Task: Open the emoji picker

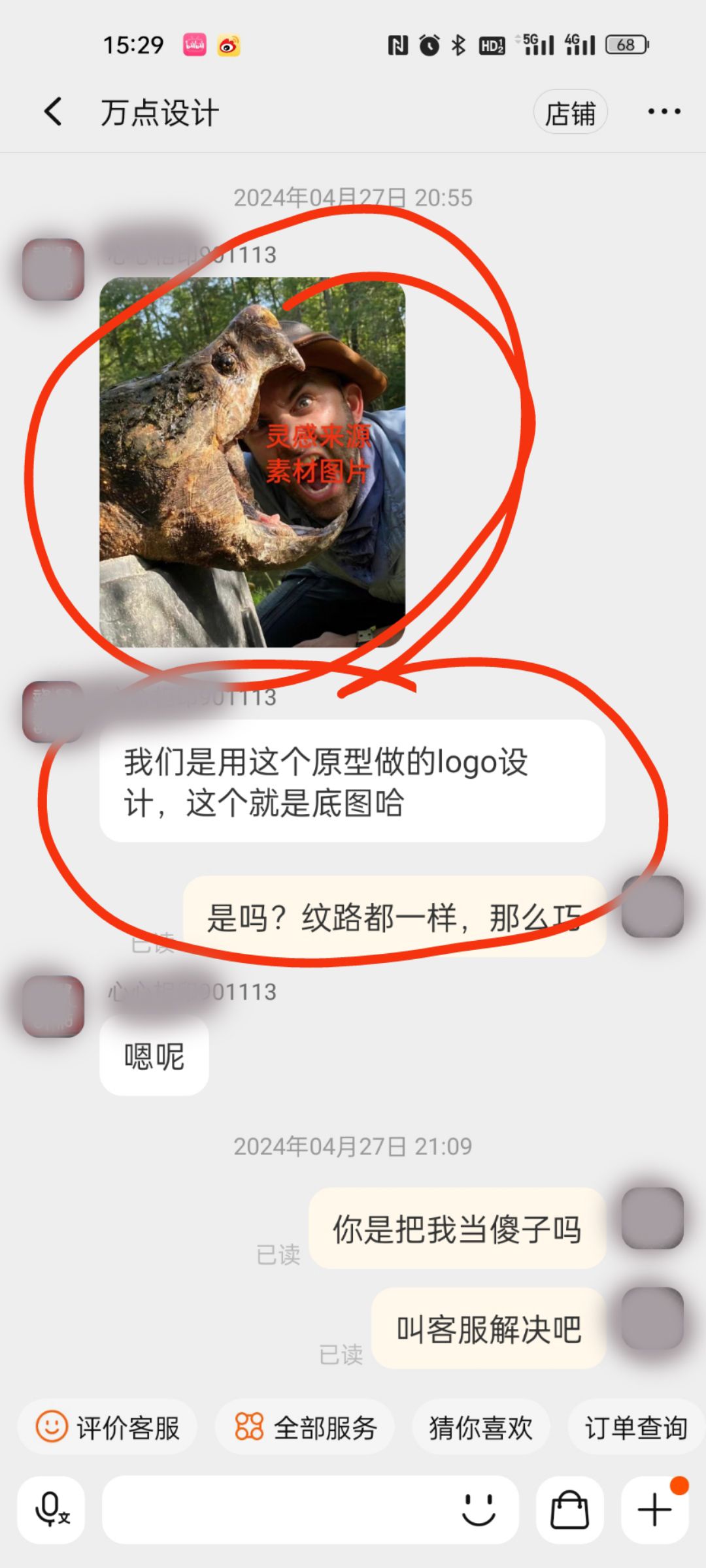Action: pos(479,1510)
